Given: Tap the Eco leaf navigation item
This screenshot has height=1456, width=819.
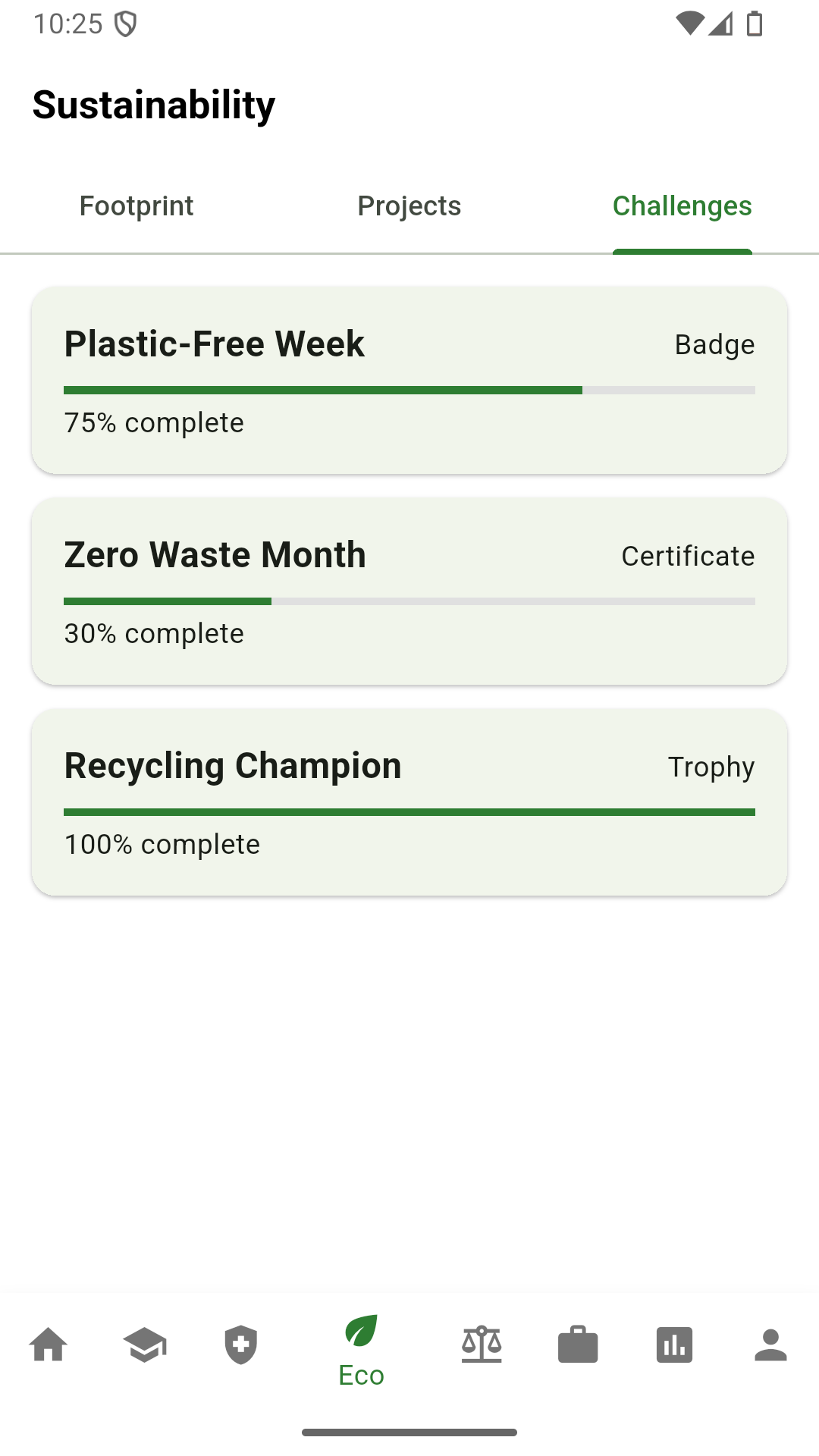Looking at the screenshot, I should (361, 1350).
